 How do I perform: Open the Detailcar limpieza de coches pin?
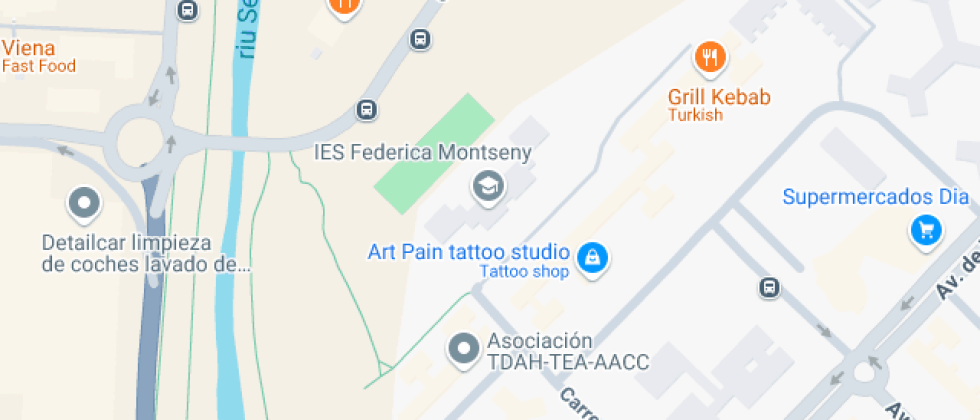[x=84, y=204]
